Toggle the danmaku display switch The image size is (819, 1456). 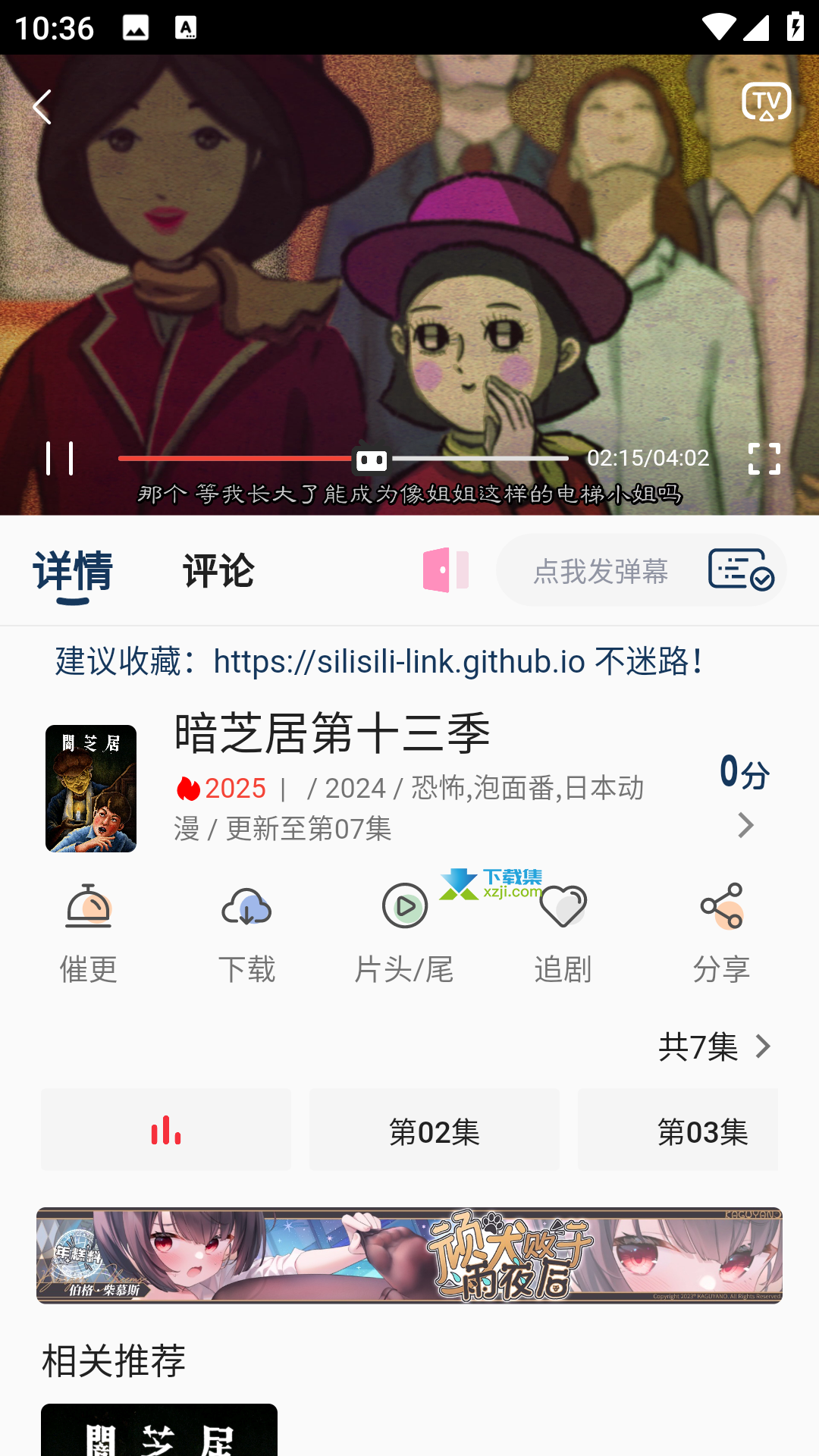pos(446,570)
